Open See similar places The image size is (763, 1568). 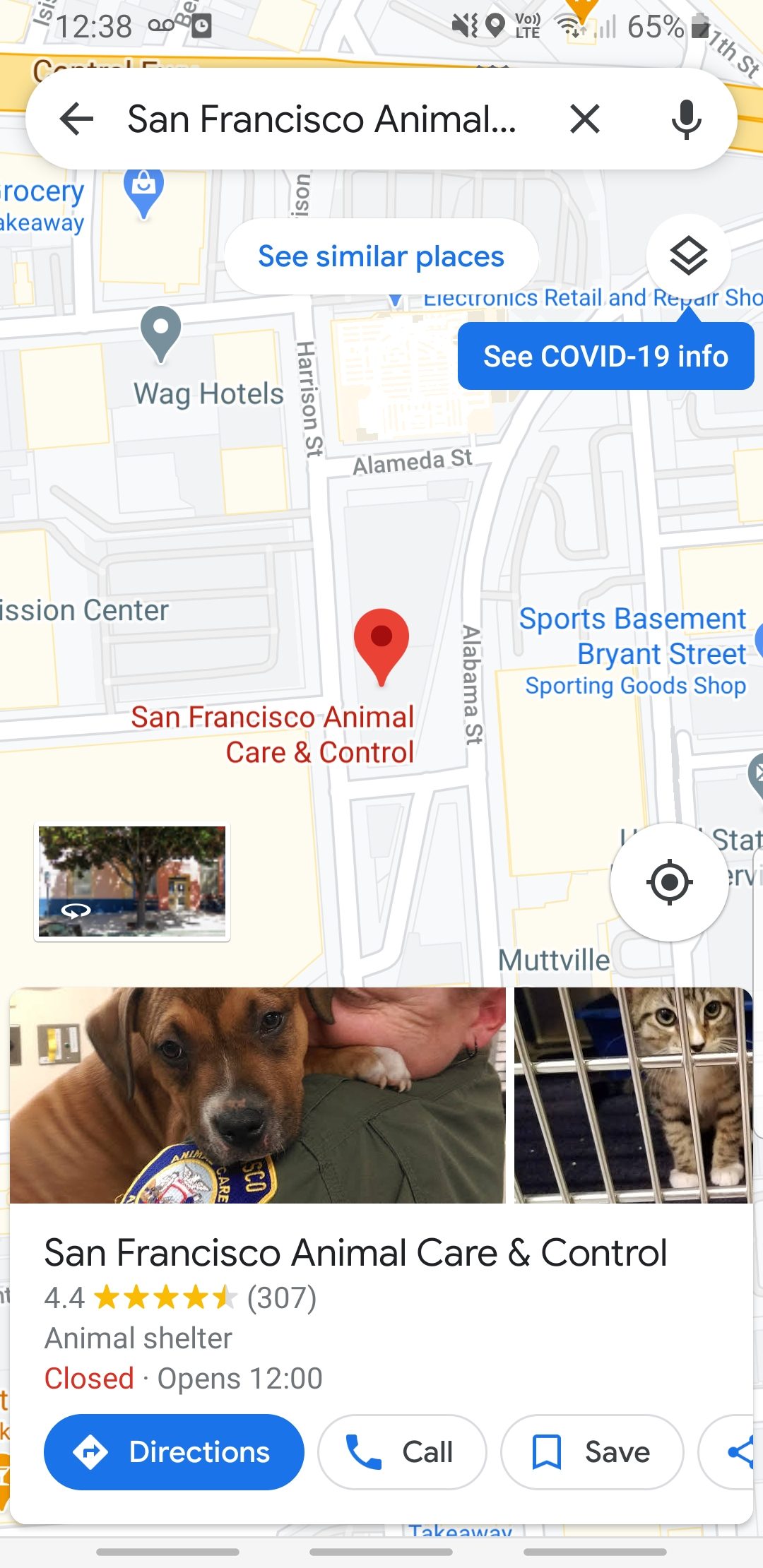coord(381,256)
